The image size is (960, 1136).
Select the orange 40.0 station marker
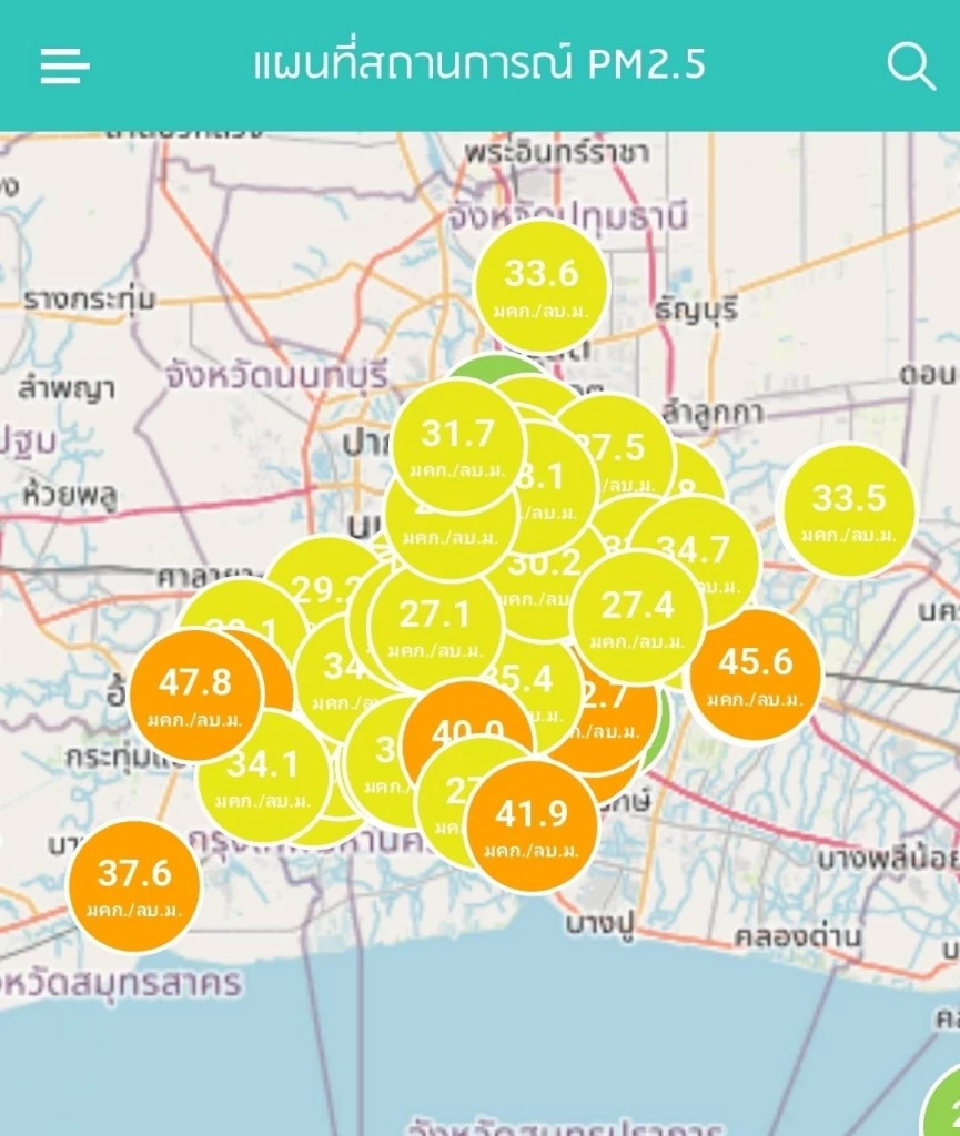(469, 731)
